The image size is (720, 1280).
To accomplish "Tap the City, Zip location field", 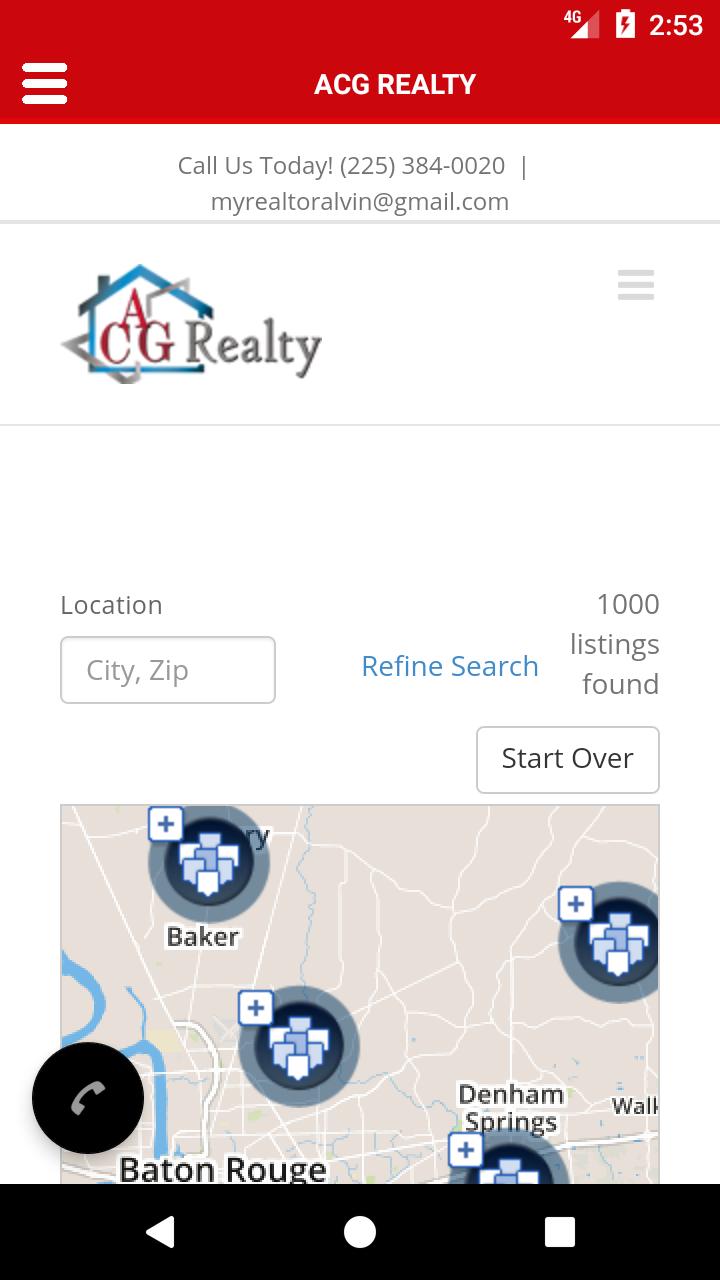I will pyautogui.click(x=168, y=670).
